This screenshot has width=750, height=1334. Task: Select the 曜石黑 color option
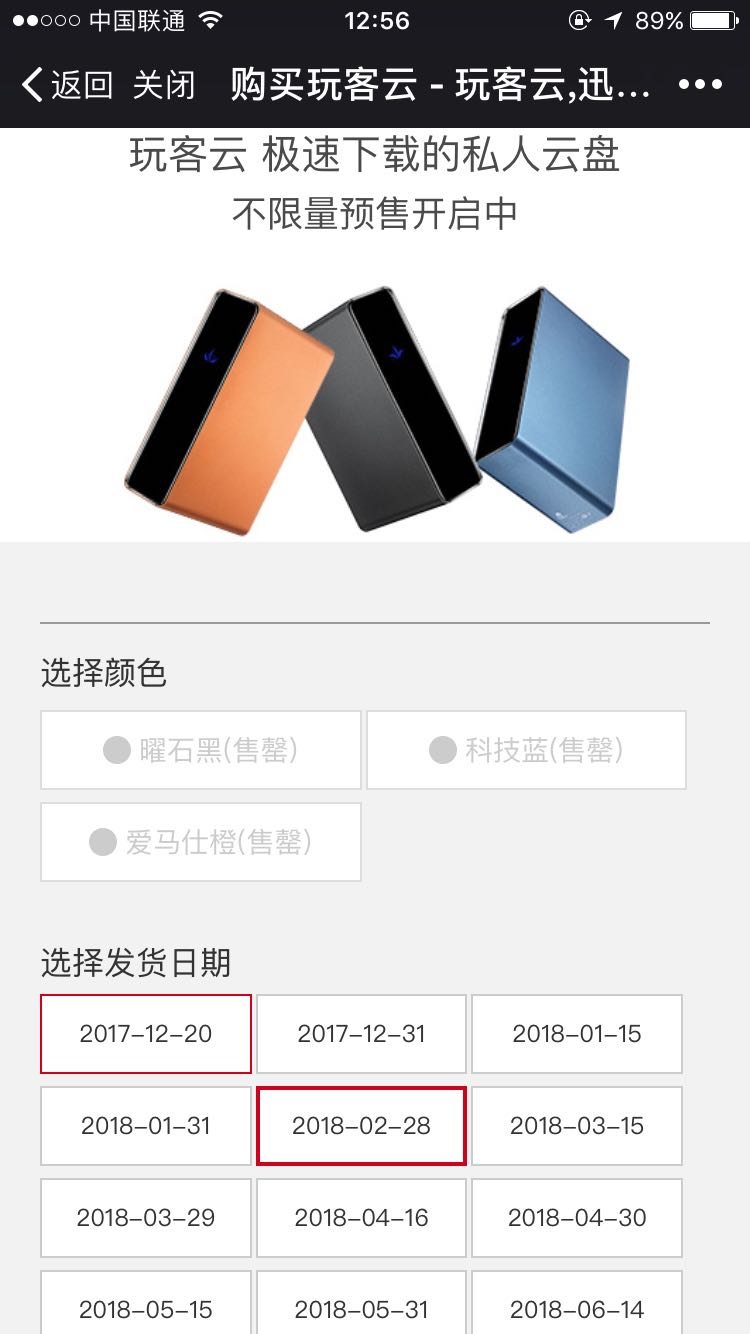pyautogui.click(x=201, y=750)
